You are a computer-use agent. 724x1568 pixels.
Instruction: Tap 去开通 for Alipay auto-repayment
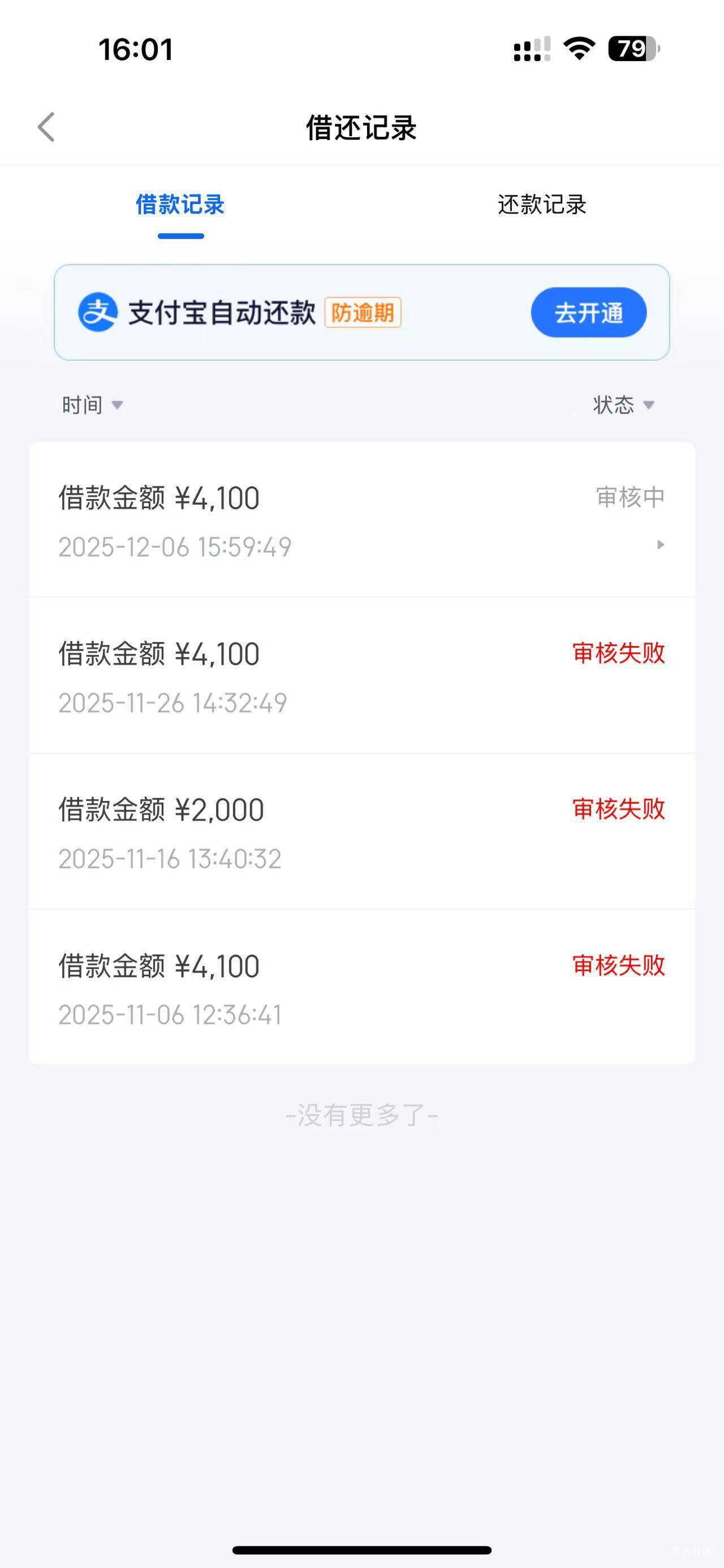[x=588, y=313]
